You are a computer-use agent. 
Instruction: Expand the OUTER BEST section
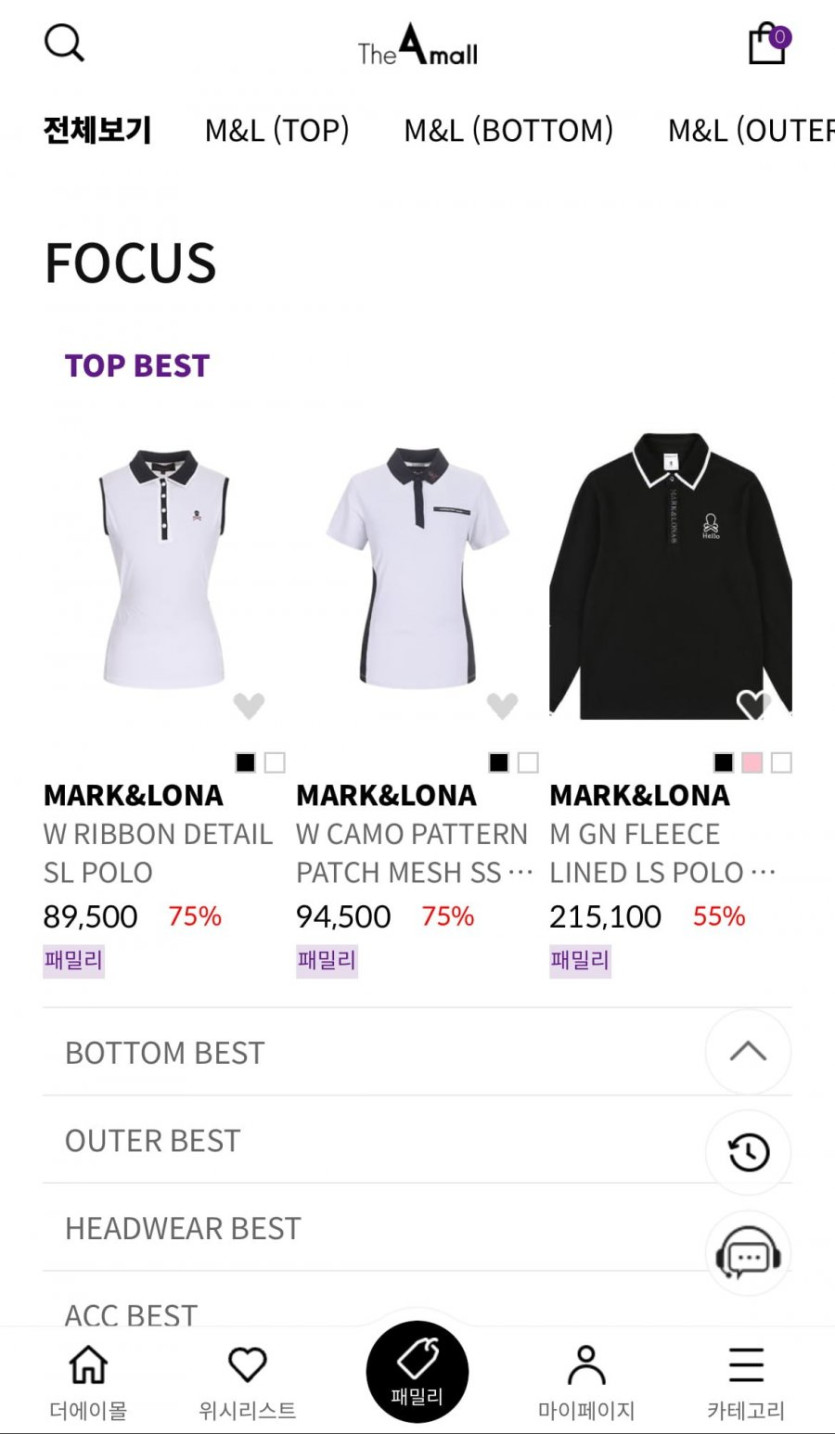pos(153,1141)
